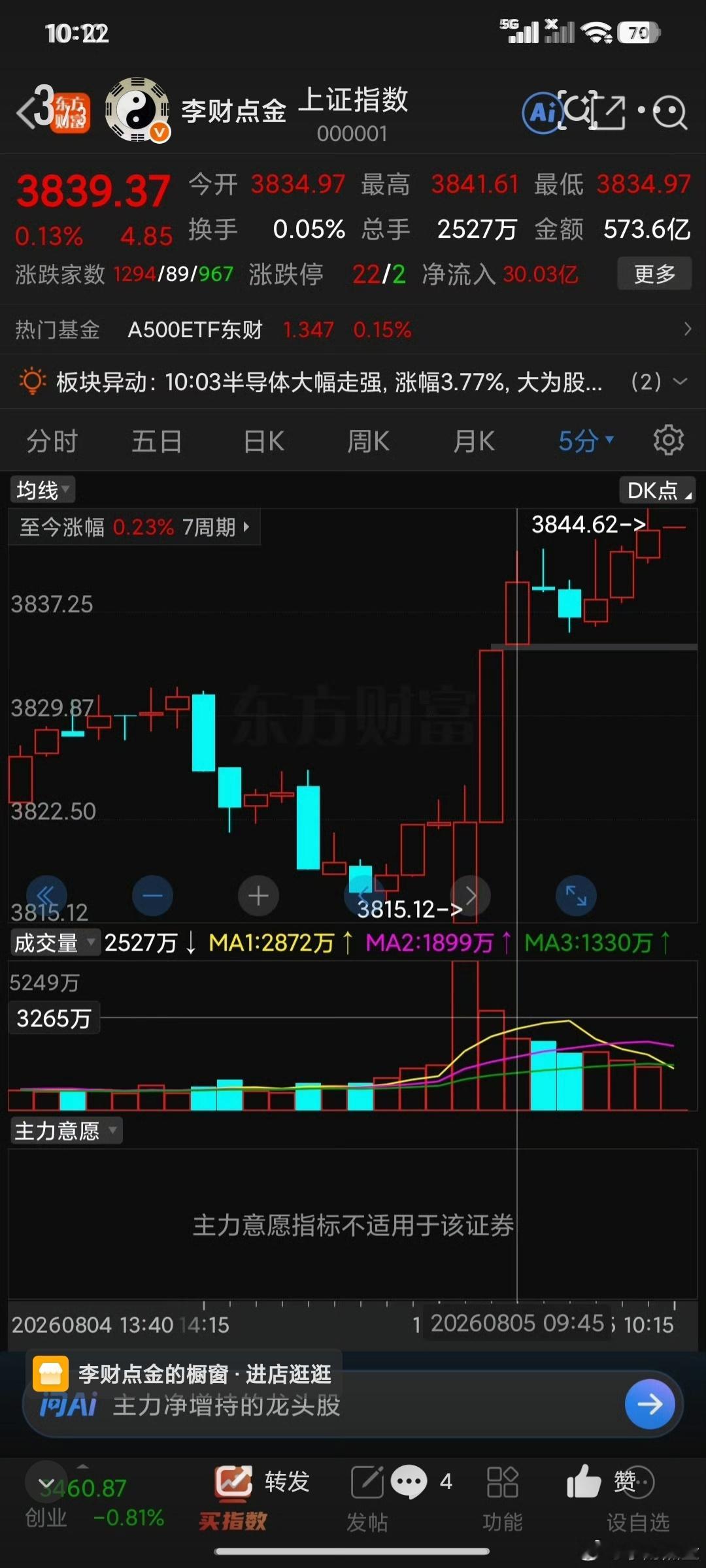Open the 均线 indicator dropdown
Screen dimensions: 706x1568
(42, 489)
